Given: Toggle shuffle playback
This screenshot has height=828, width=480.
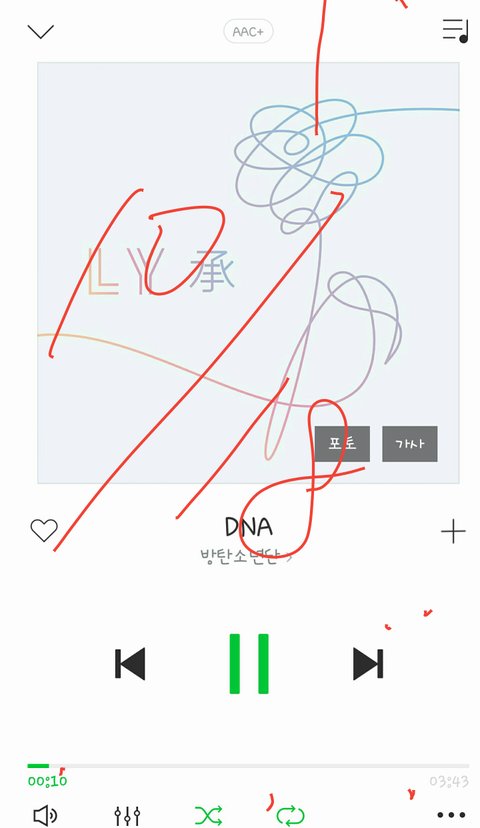Looking at the screenshot, I should click(209, 816).
